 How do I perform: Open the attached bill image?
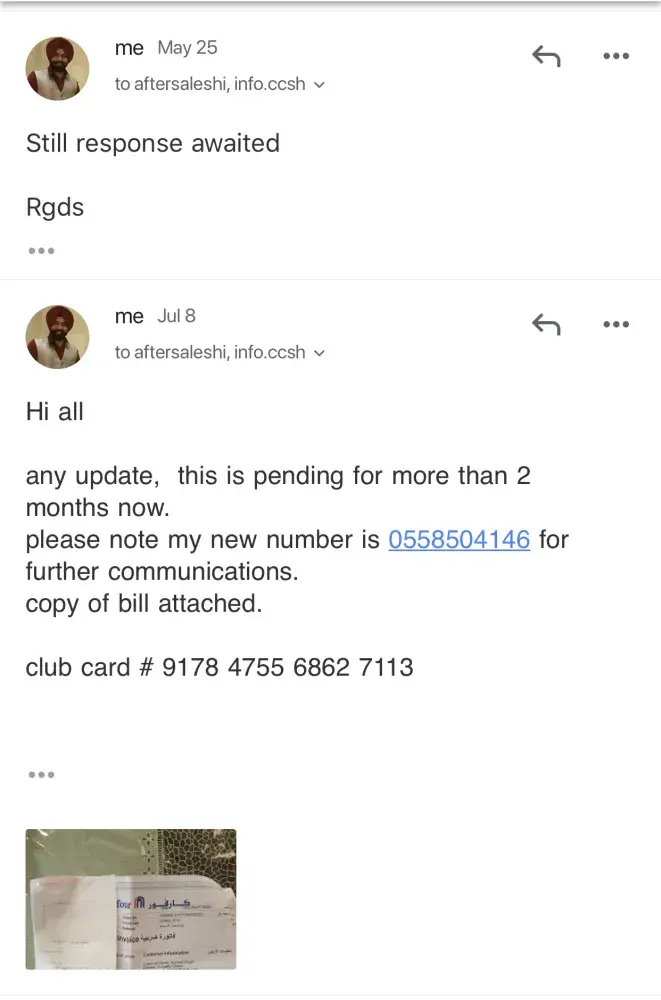[131, 899]
